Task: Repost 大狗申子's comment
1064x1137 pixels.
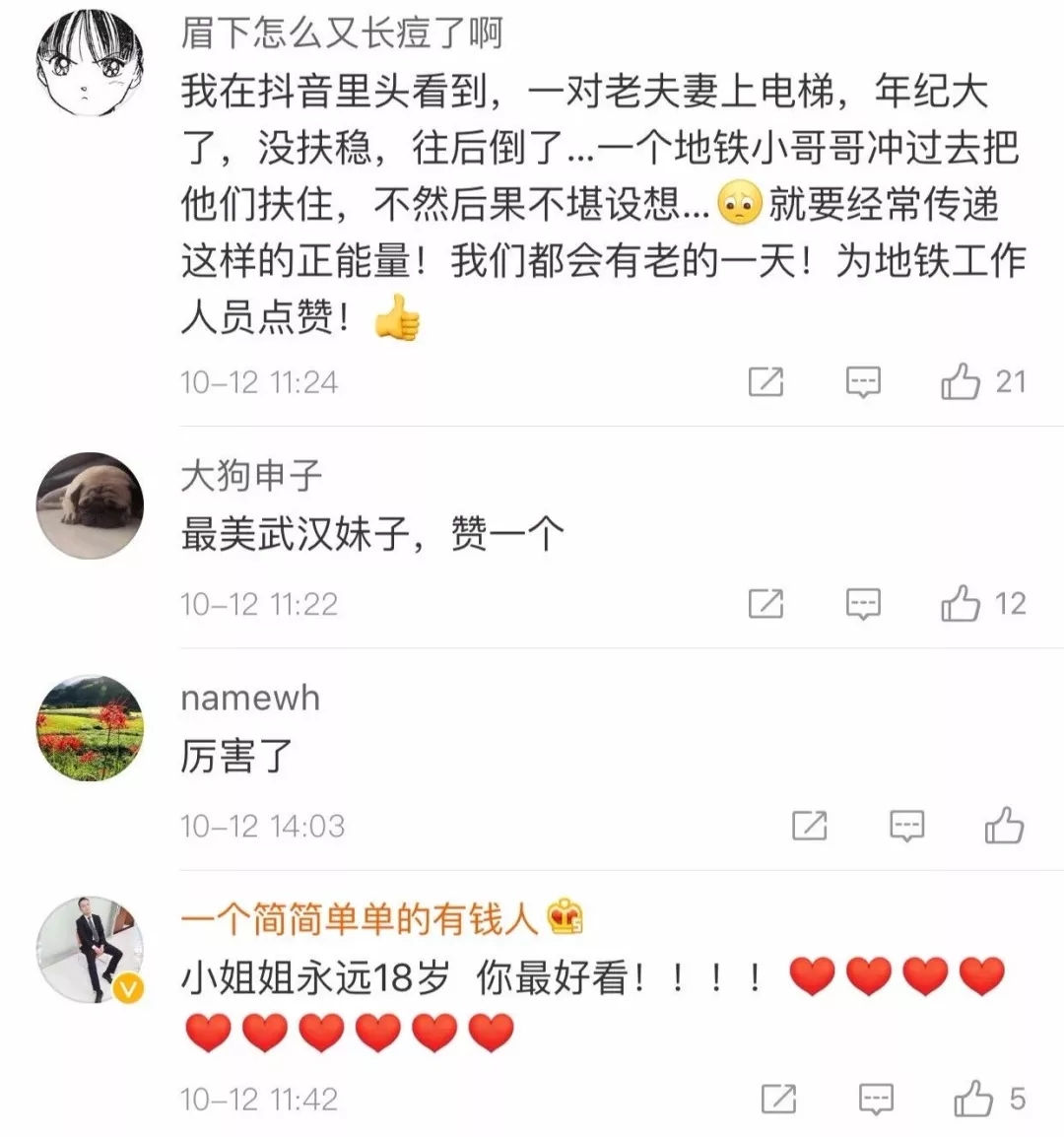Action: [765, 603]
